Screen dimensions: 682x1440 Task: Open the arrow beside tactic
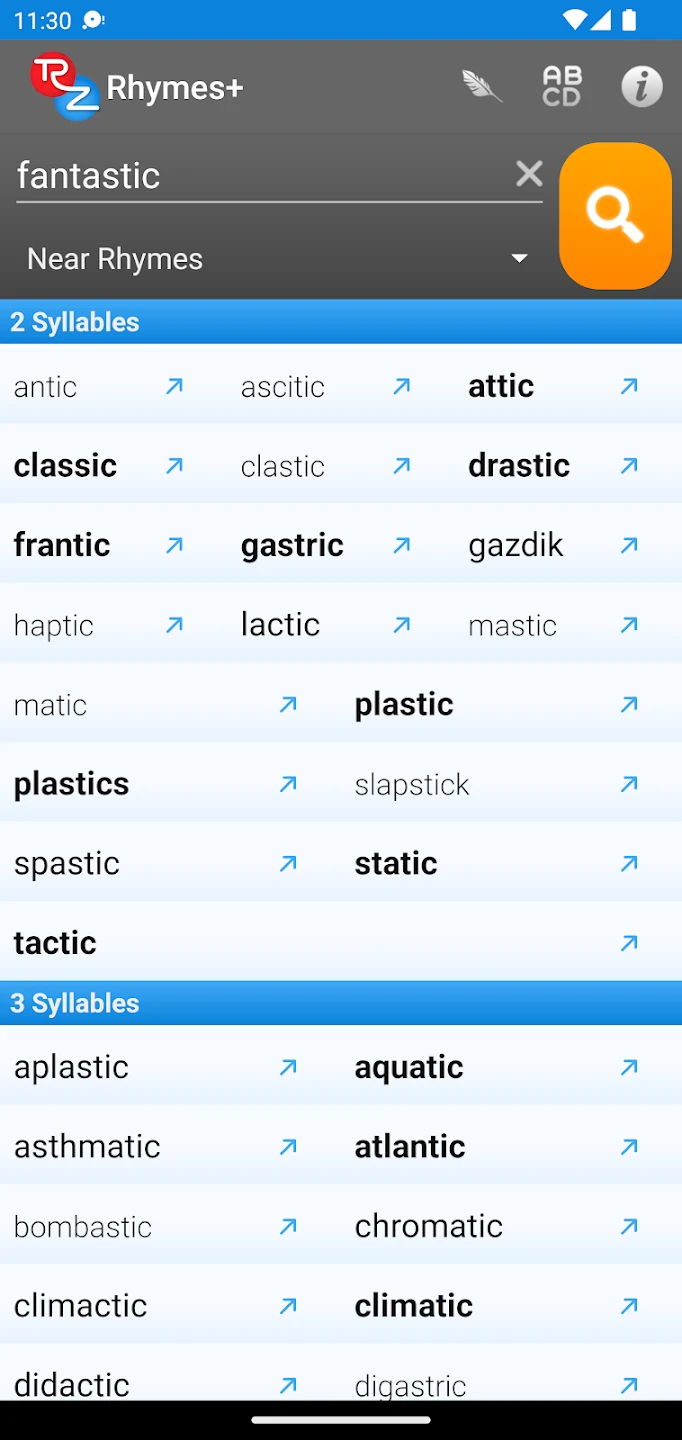coord(629,942)
